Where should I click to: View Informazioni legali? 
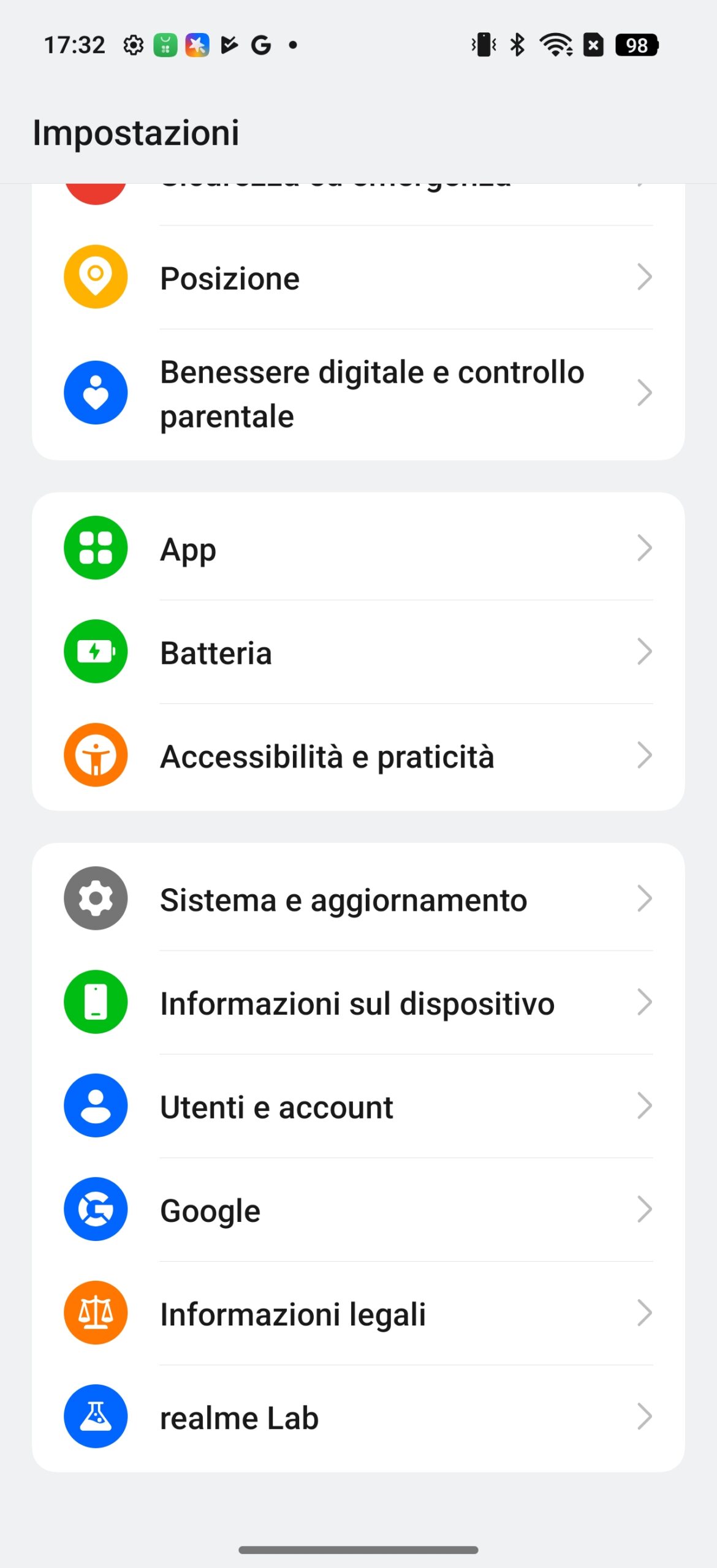[x=358, y=1313]
